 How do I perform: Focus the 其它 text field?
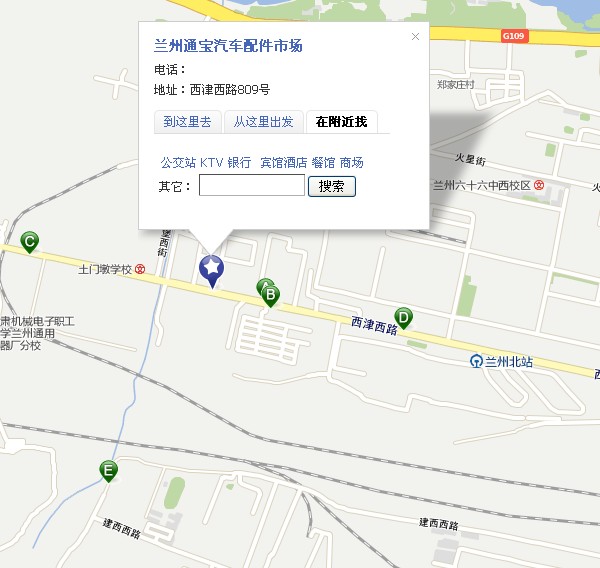251,186
